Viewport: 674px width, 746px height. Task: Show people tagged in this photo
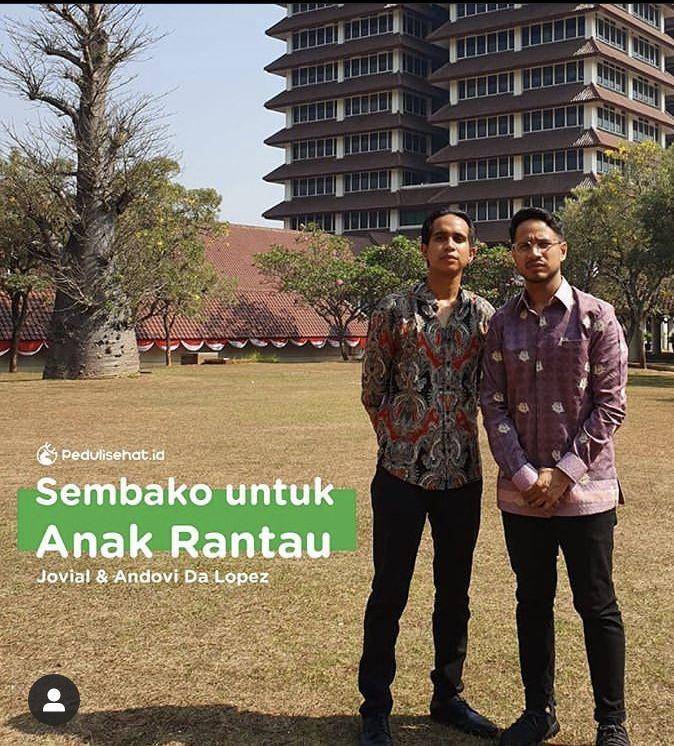coord(54,700)
